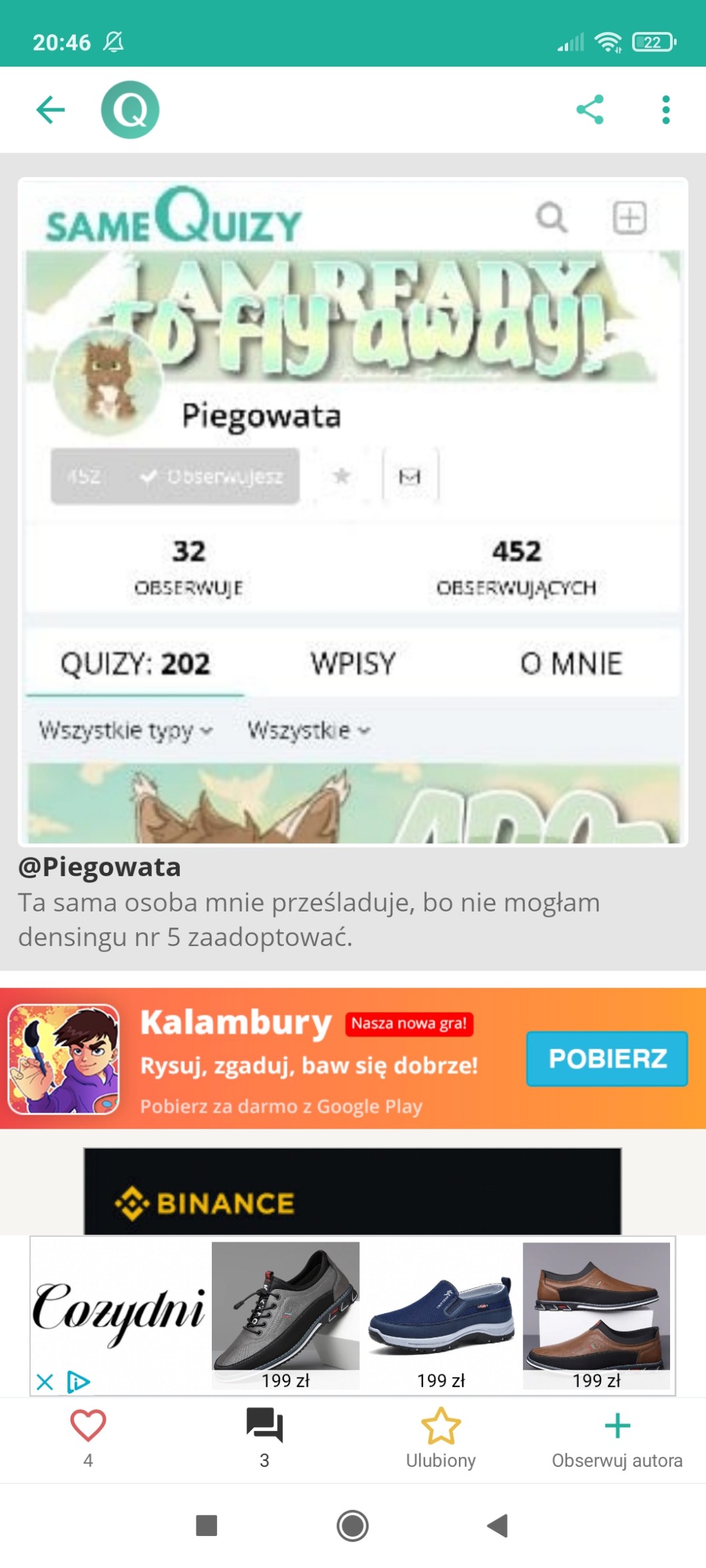
Task: Share this post
Action: [x=590, y=110]
